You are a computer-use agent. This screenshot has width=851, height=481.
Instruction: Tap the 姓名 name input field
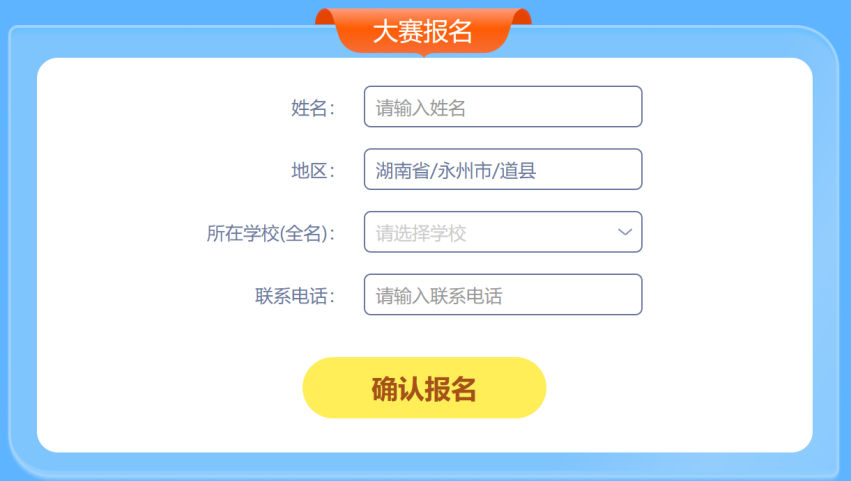[x=502, y=107]
